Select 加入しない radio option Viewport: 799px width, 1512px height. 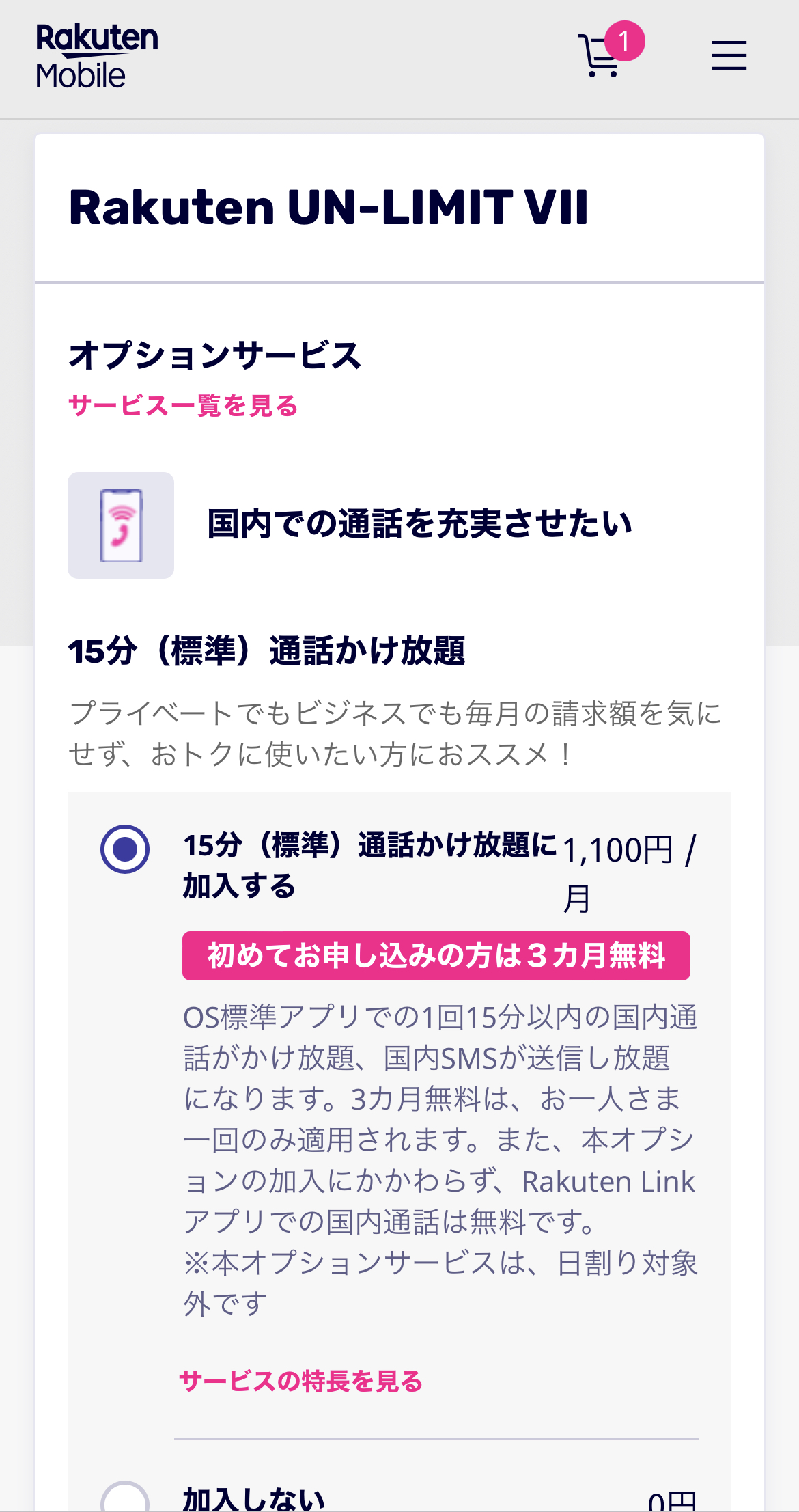pos(125,1500)
